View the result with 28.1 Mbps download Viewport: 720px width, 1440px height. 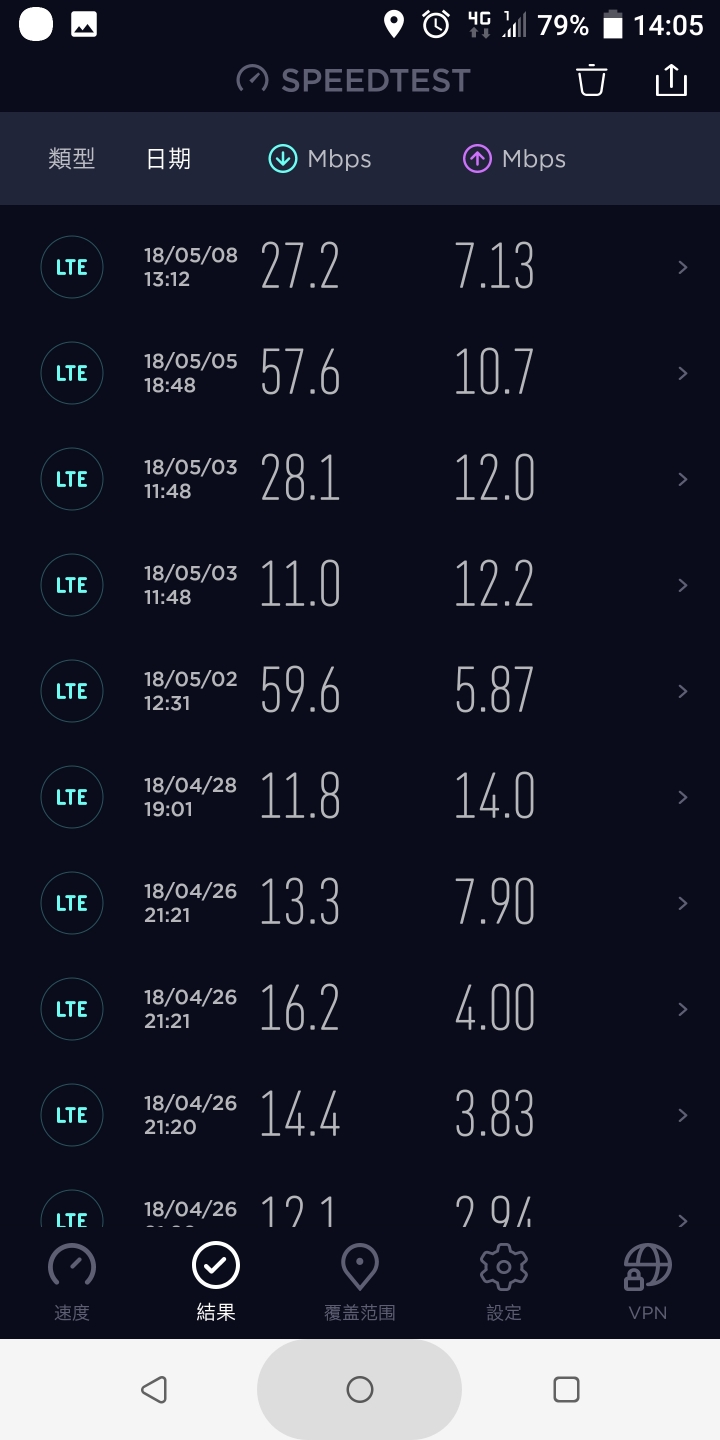[x=360, y=479]
